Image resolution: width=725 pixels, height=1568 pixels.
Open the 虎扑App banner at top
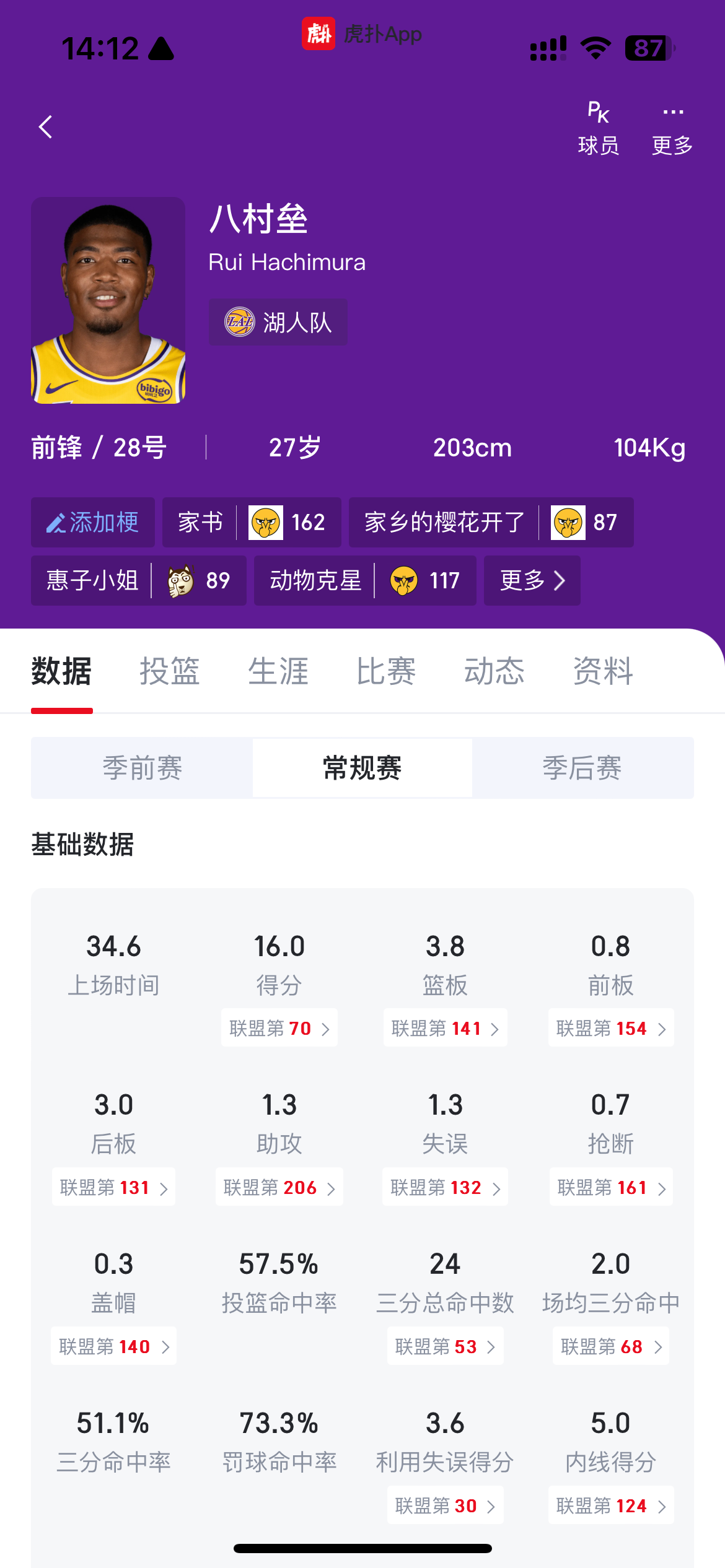tap(362, 35)
